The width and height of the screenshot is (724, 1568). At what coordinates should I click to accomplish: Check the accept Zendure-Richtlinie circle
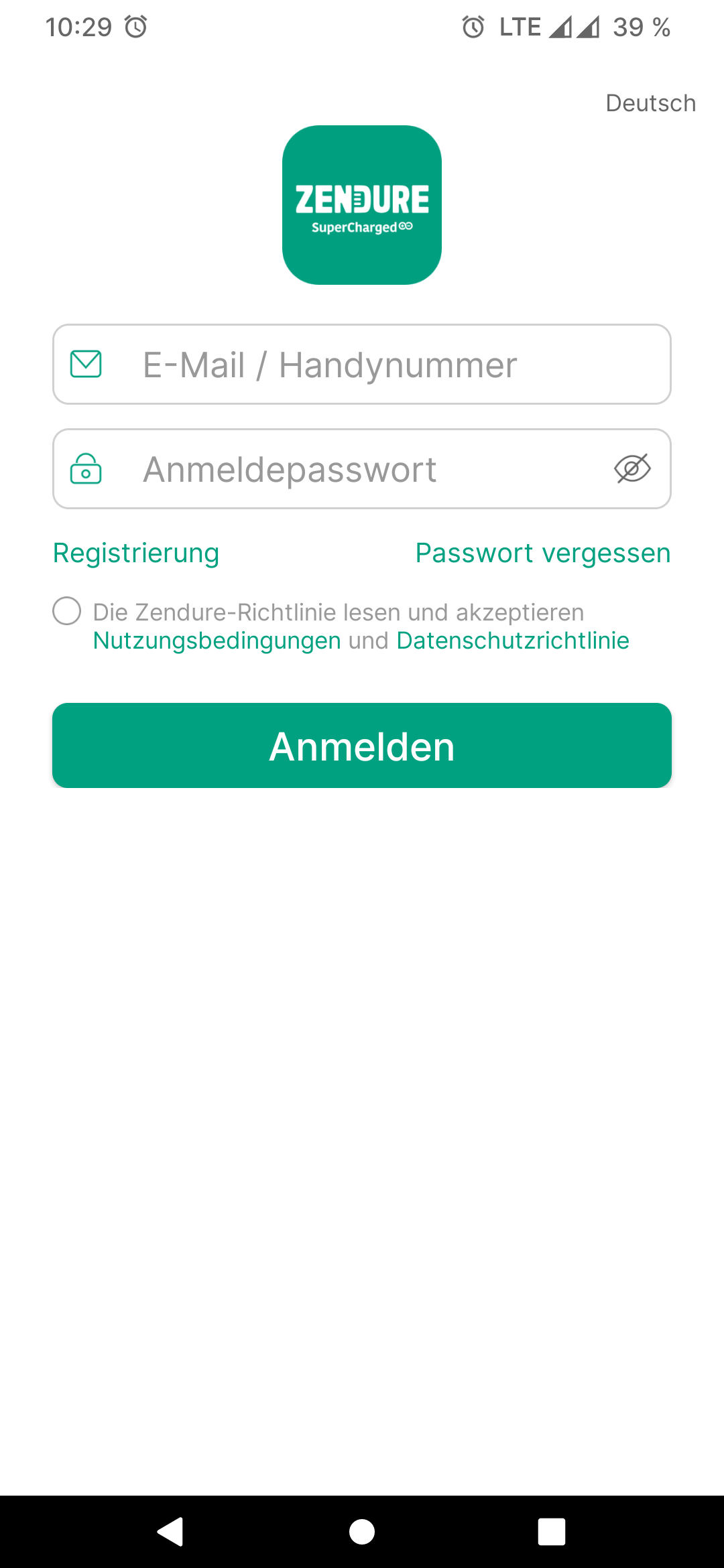[x=67, y=611]
